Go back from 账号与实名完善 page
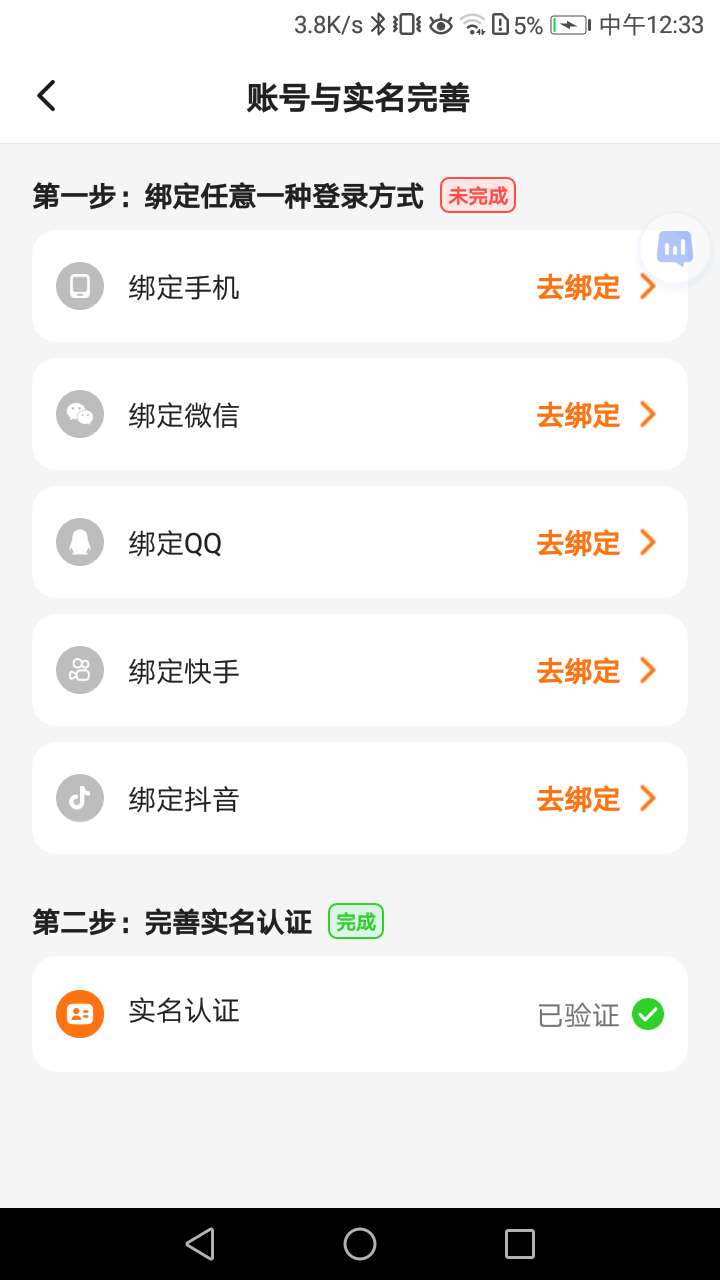This screenshot has width=720, height=1280. pyautogui.click(x=46, y=96)
